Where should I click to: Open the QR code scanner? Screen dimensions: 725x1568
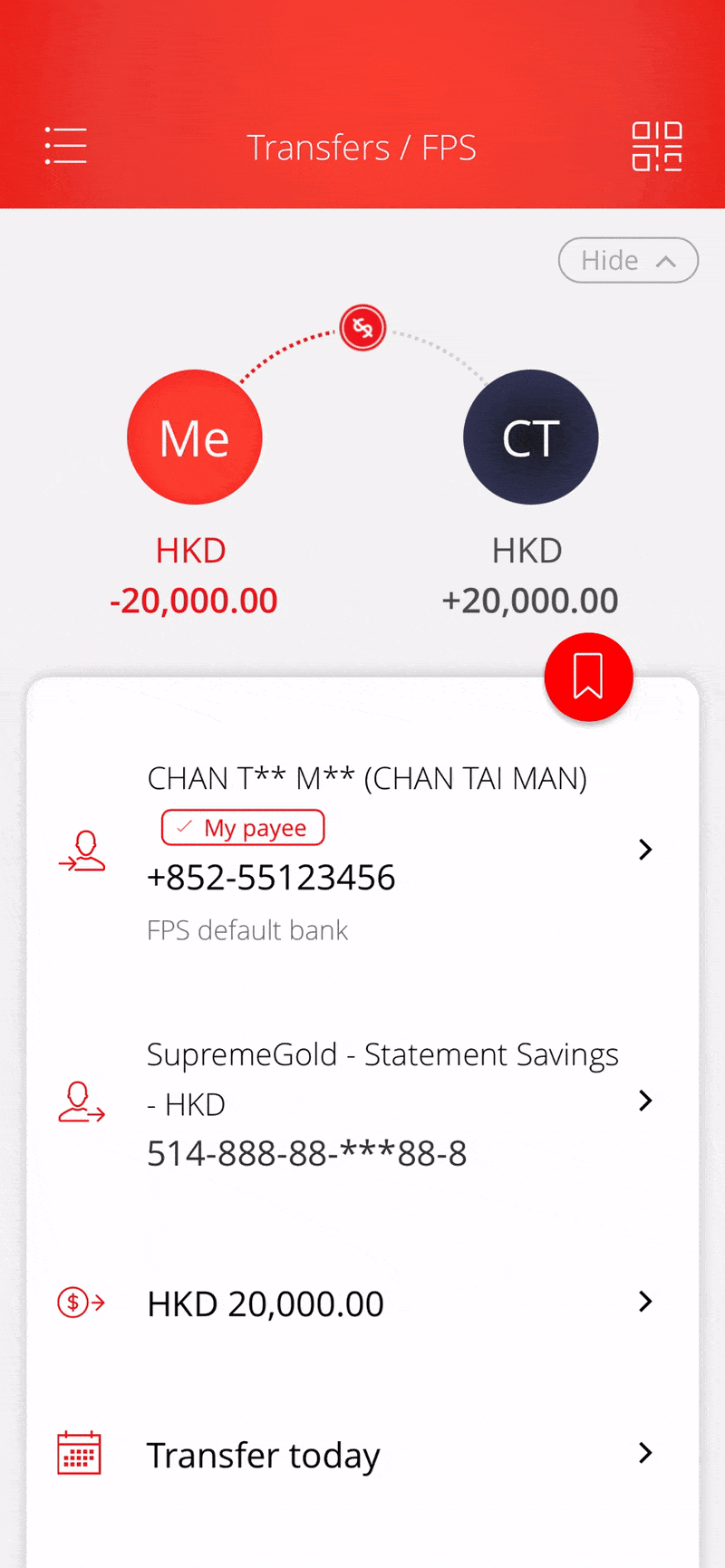pyautogui.click(x=657, y=146)
